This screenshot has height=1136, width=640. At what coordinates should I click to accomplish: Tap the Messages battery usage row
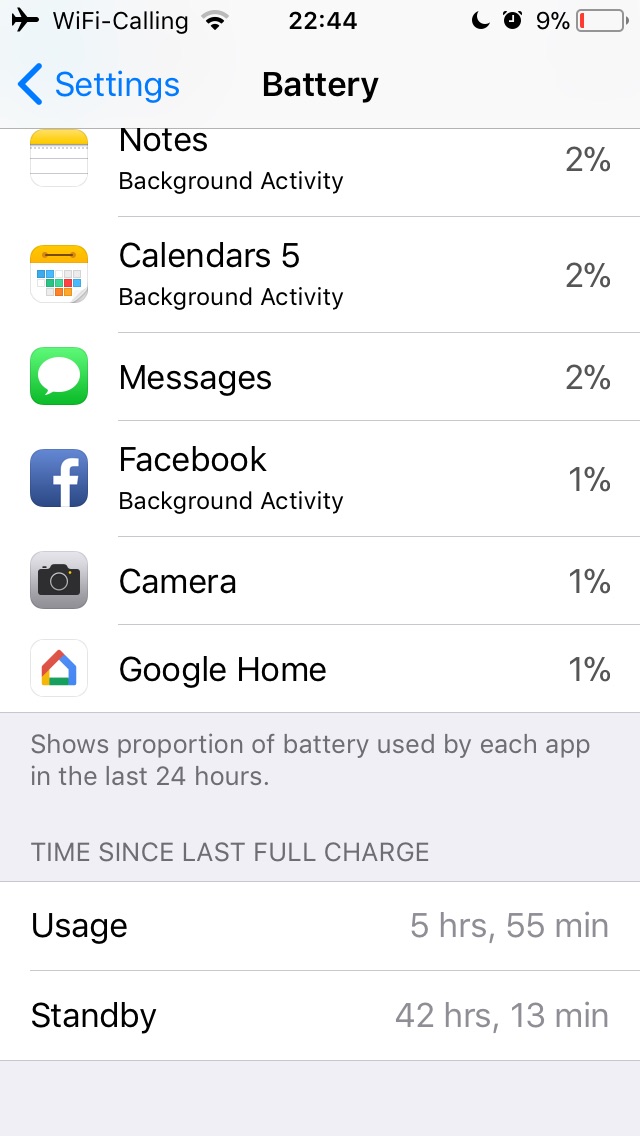tap(320, 377)
